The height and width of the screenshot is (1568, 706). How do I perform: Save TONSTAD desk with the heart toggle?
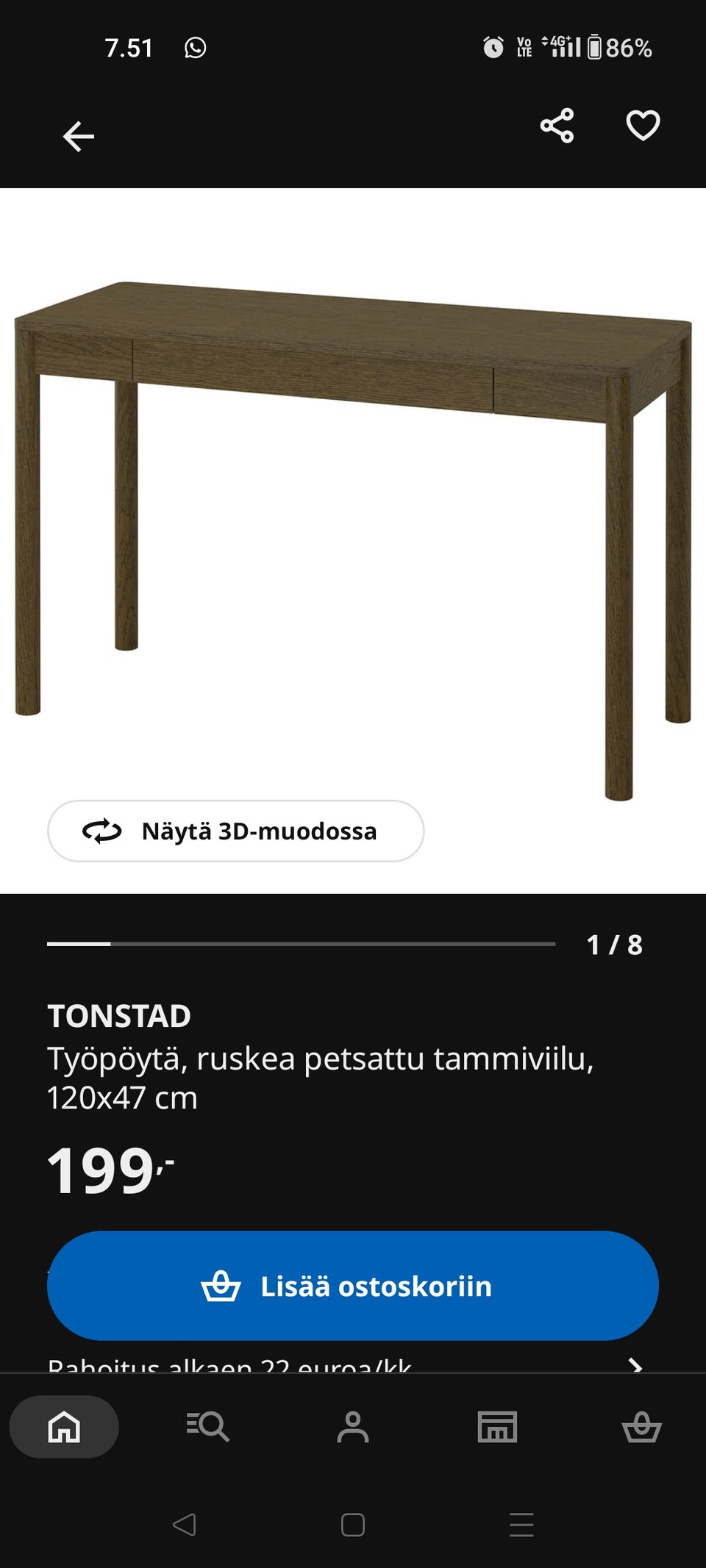642,126
